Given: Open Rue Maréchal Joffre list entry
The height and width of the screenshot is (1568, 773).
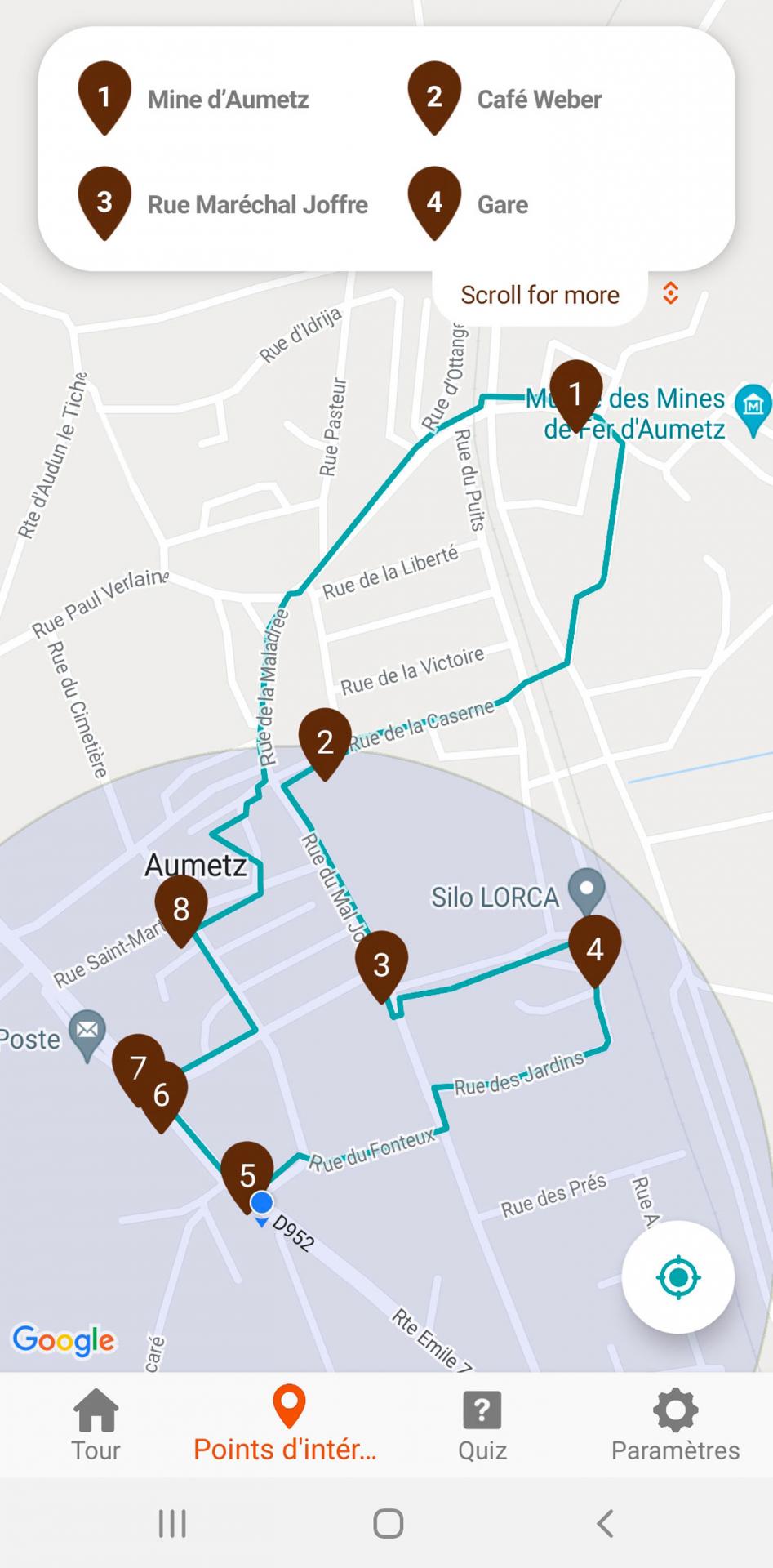Looking at the screenshot, I should 223,204.
